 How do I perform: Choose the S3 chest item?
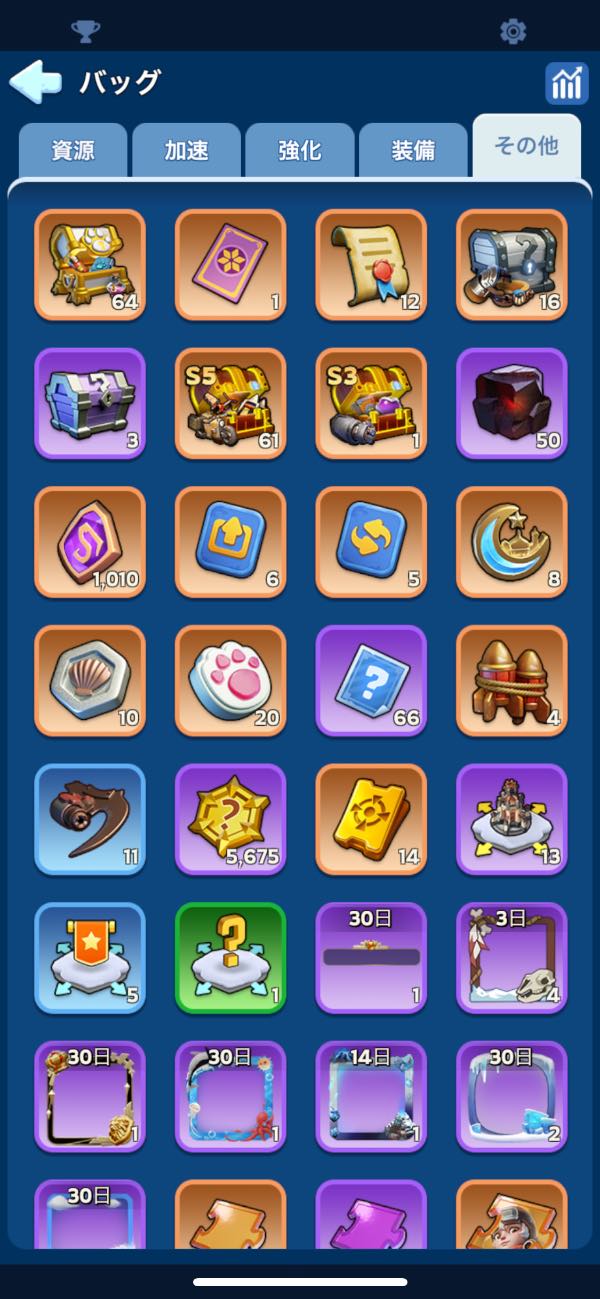pyautogui.click(x=371, y=403)
